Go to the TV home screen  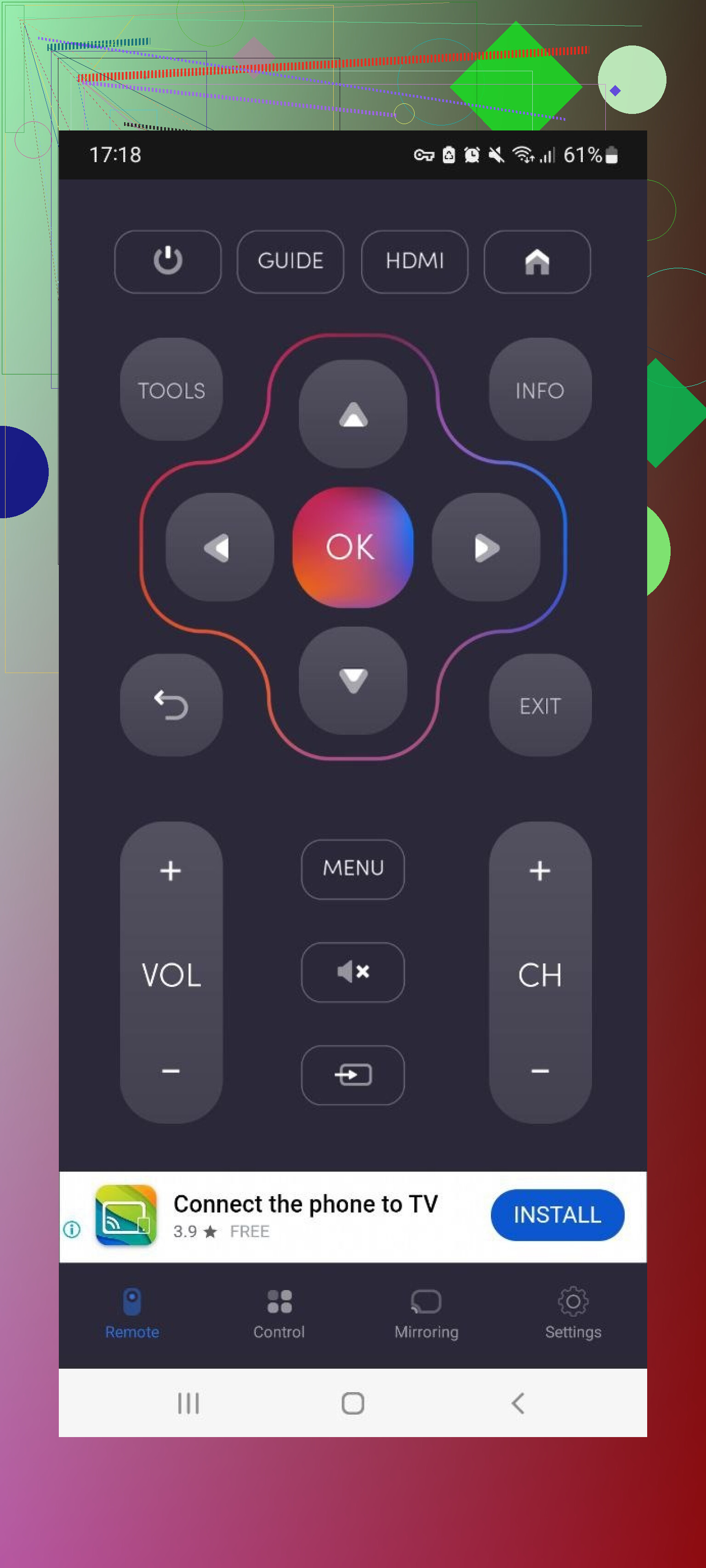pos(537,261)
